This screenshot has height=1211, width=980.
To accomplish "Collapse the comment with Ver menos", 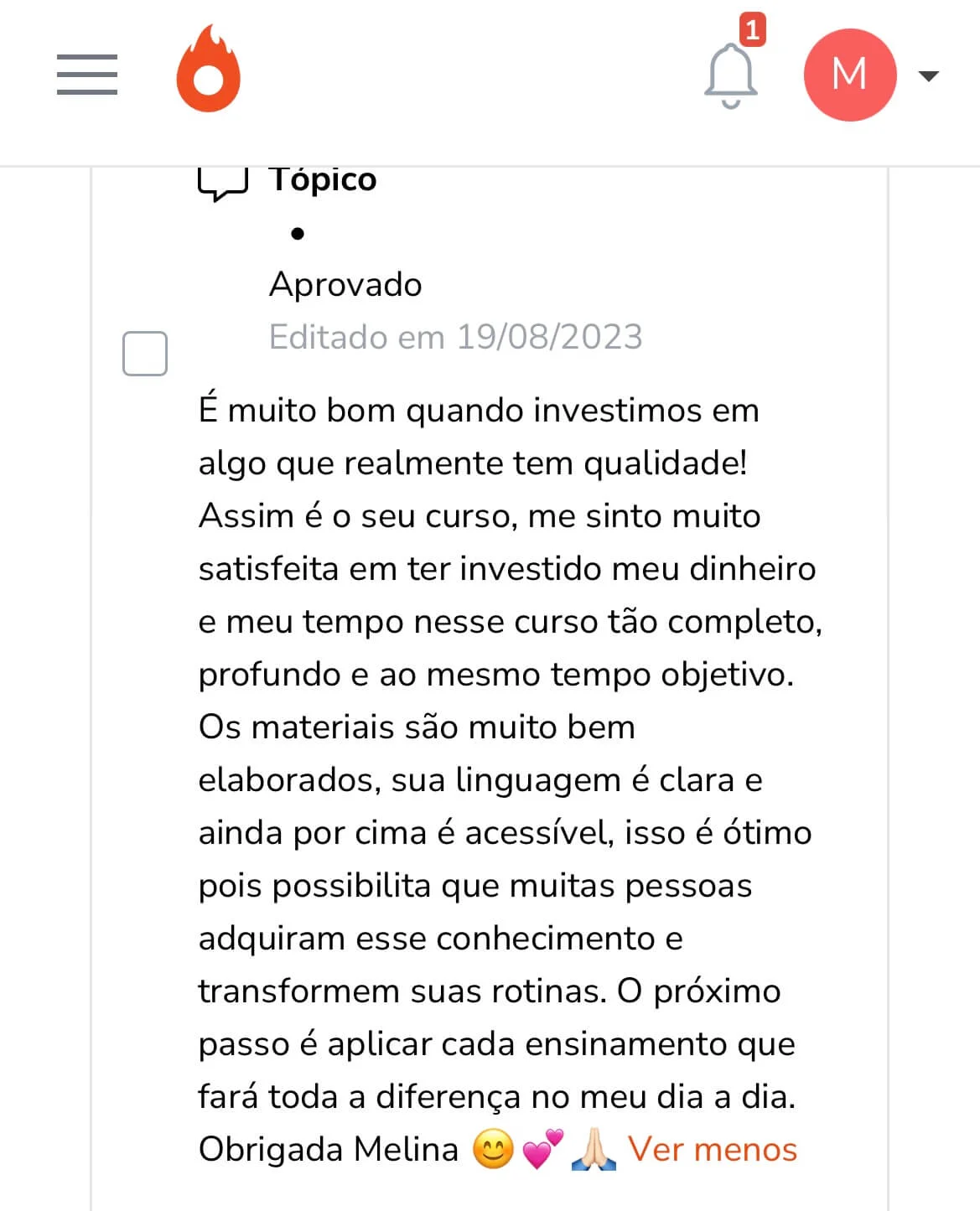I will [713, 1149].
